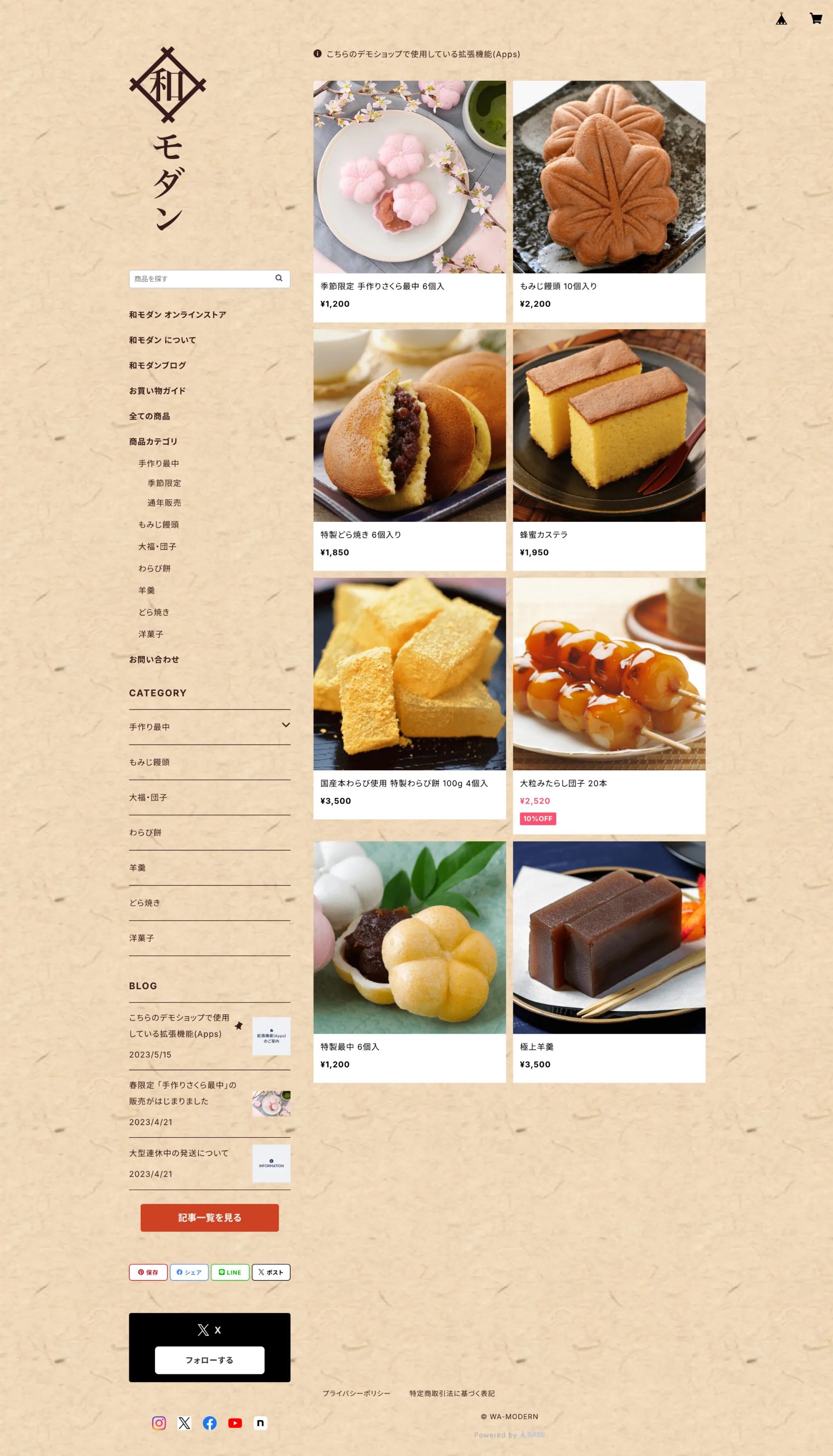The height and width of the screenshot is (1456, 833).
Task: Tap 記事一覧を見る button
Action: tap(209, 1217)
